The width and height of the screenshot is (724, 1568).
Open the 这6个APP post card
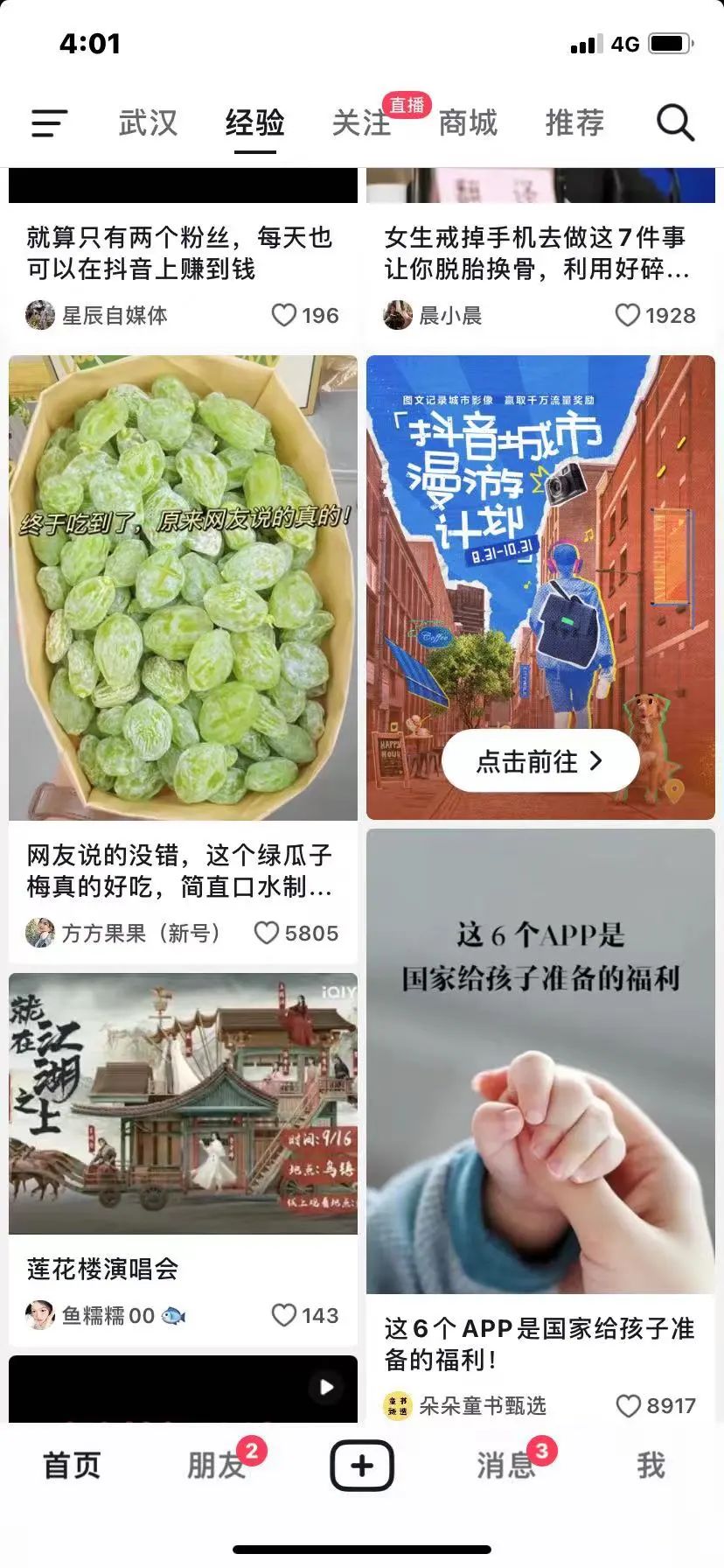[x=540, y=1060]
